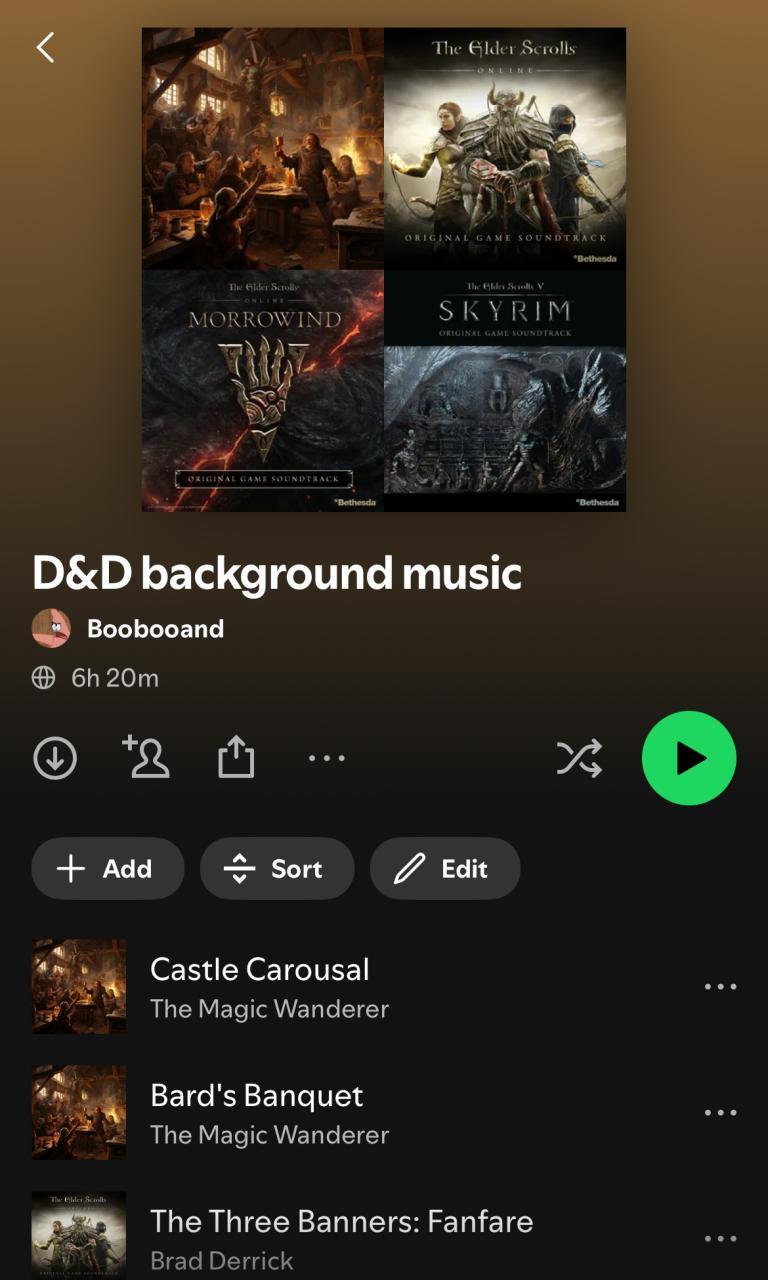This screenshot has height=1280, width=768.
Task: Edit the playlist
Action: pyautogui.click(x=445, y=868)
